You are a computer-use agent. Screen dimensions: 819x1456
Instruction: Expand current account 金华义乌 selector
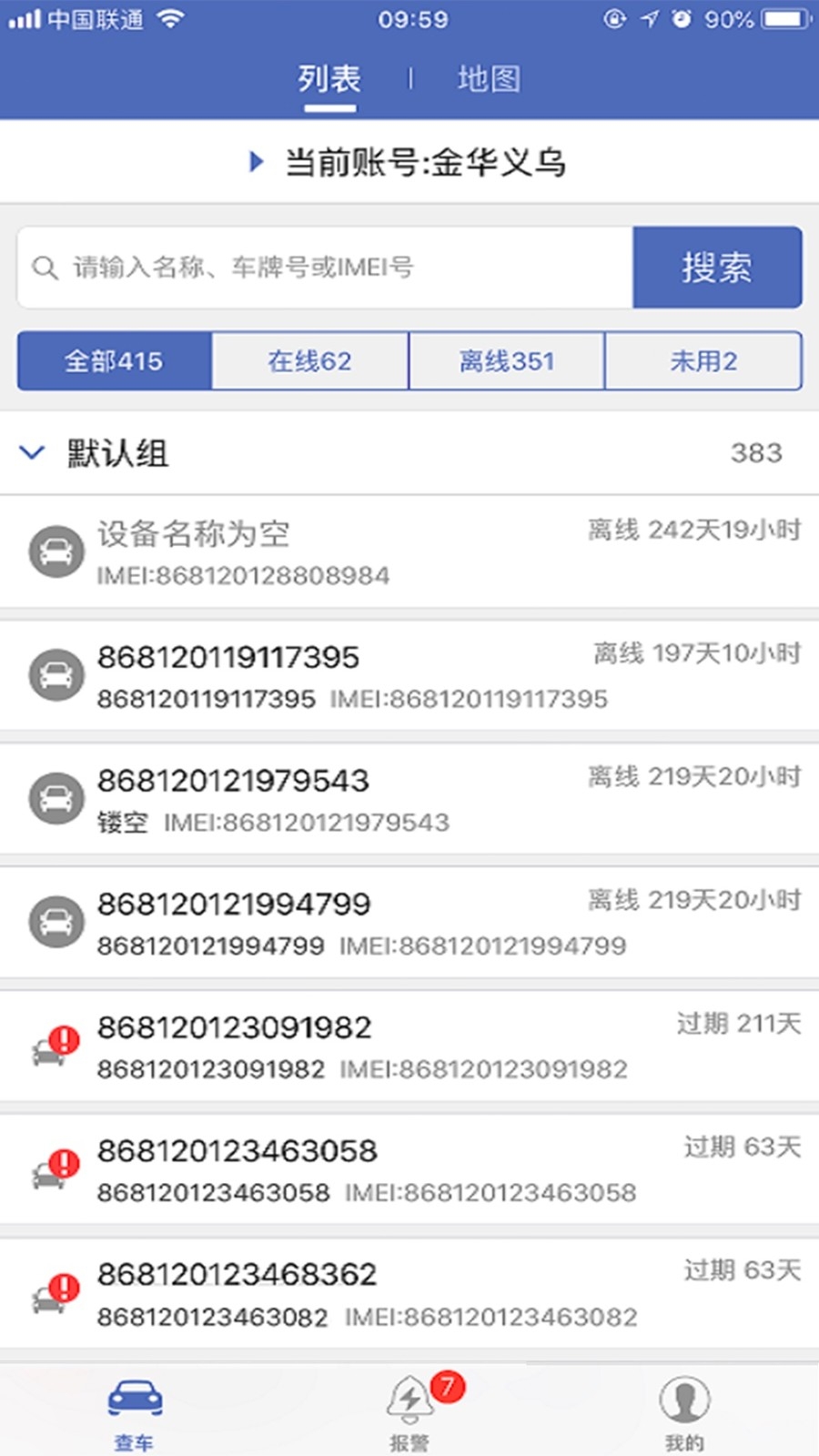tap(409, 163)
